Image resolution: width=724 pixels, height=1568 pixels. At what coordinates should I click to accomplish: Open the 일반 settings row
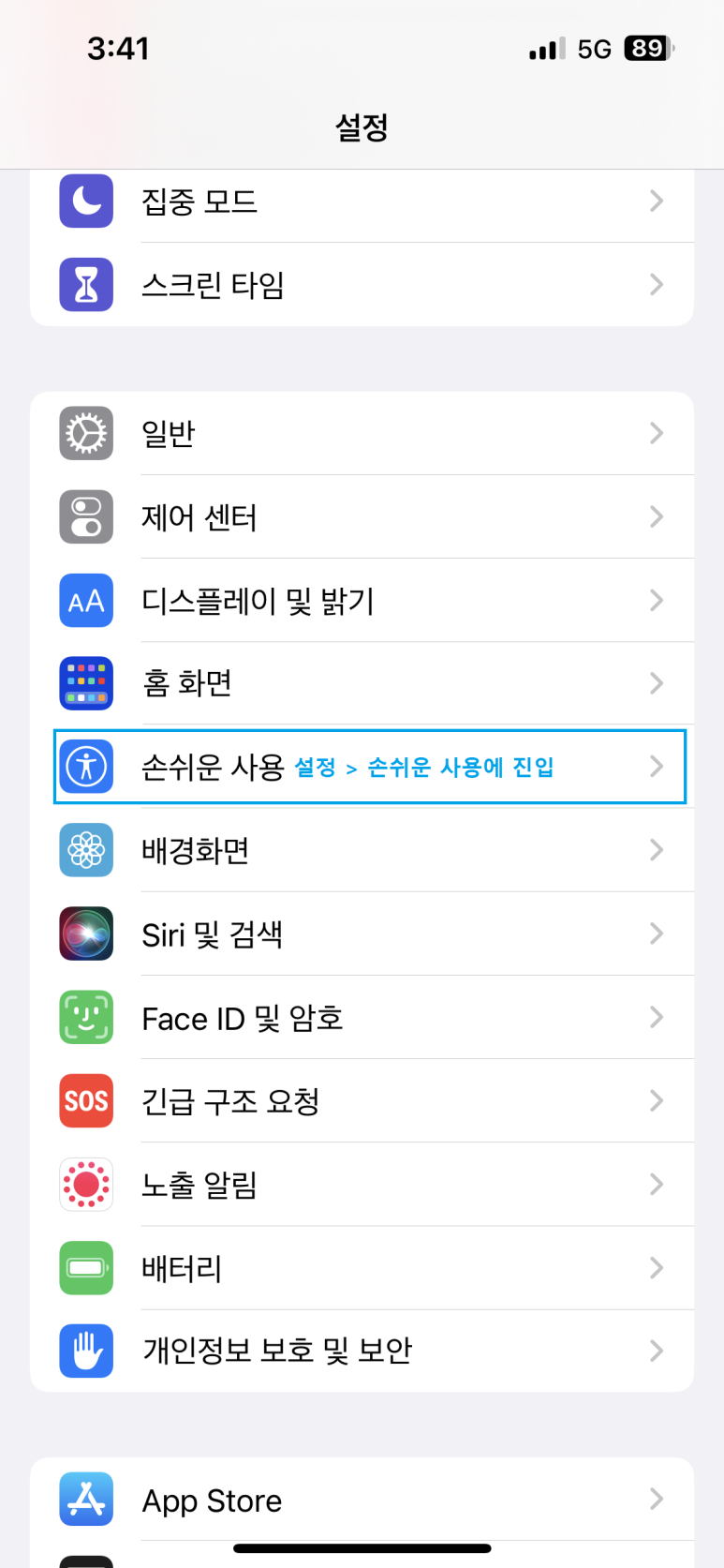(362, 433)
